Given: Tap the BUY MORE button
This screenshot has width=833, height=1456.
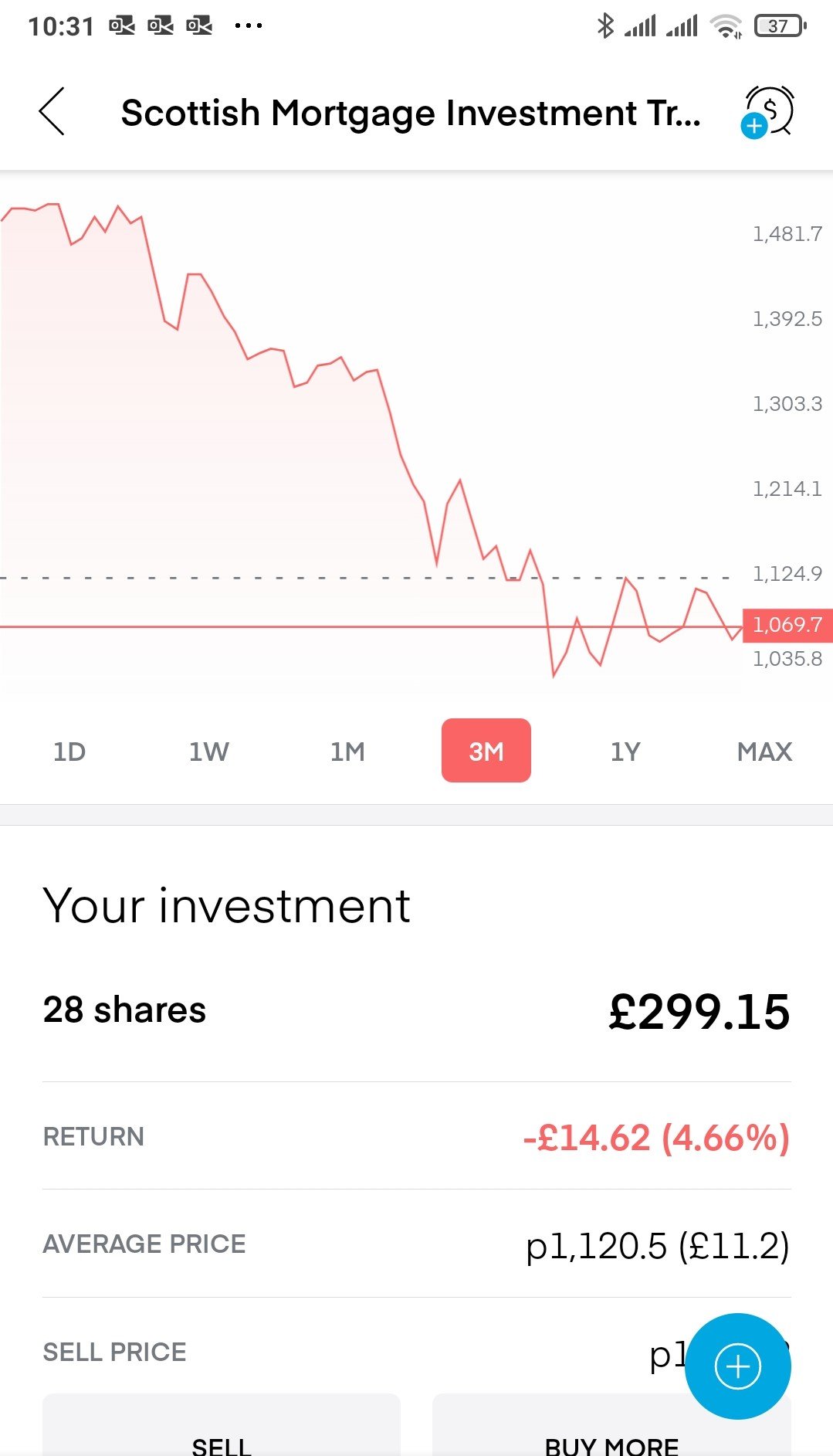Looking at the screenshot, I should [611, 1426].
